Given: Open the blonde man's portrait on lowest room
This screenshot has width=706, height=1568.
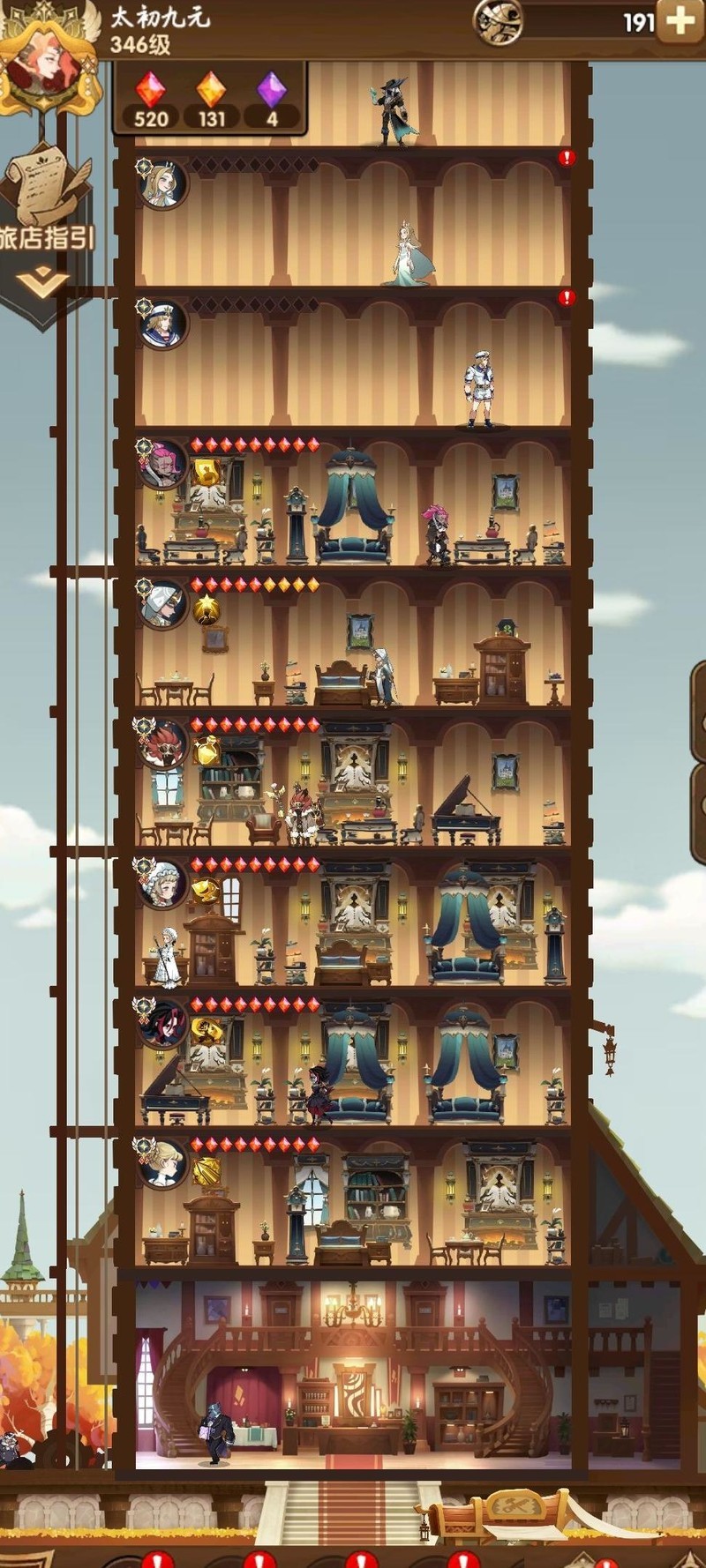Looking at the screenshot, I should point(162,1164).
